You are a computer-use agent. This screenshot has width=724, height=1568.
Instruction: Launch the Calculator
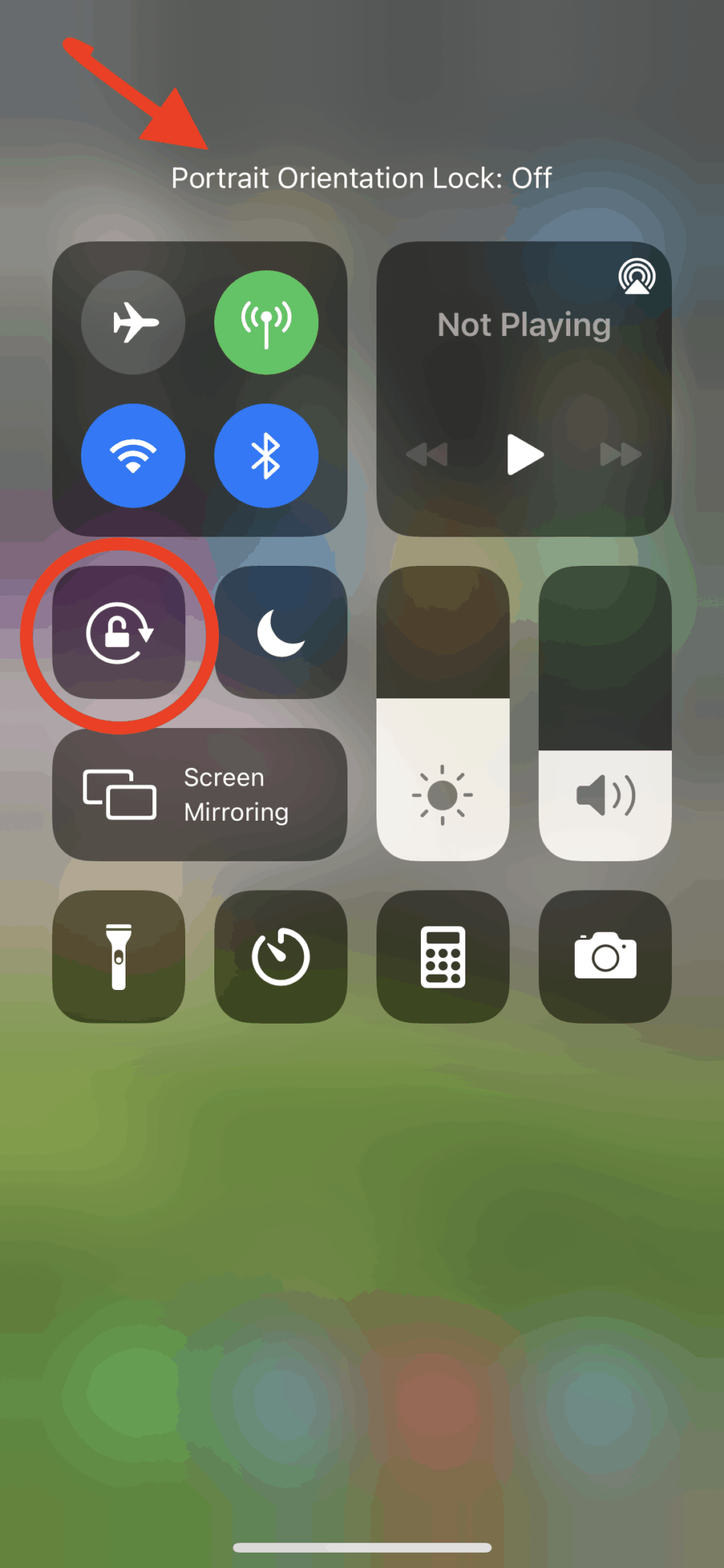coord(442,956)
